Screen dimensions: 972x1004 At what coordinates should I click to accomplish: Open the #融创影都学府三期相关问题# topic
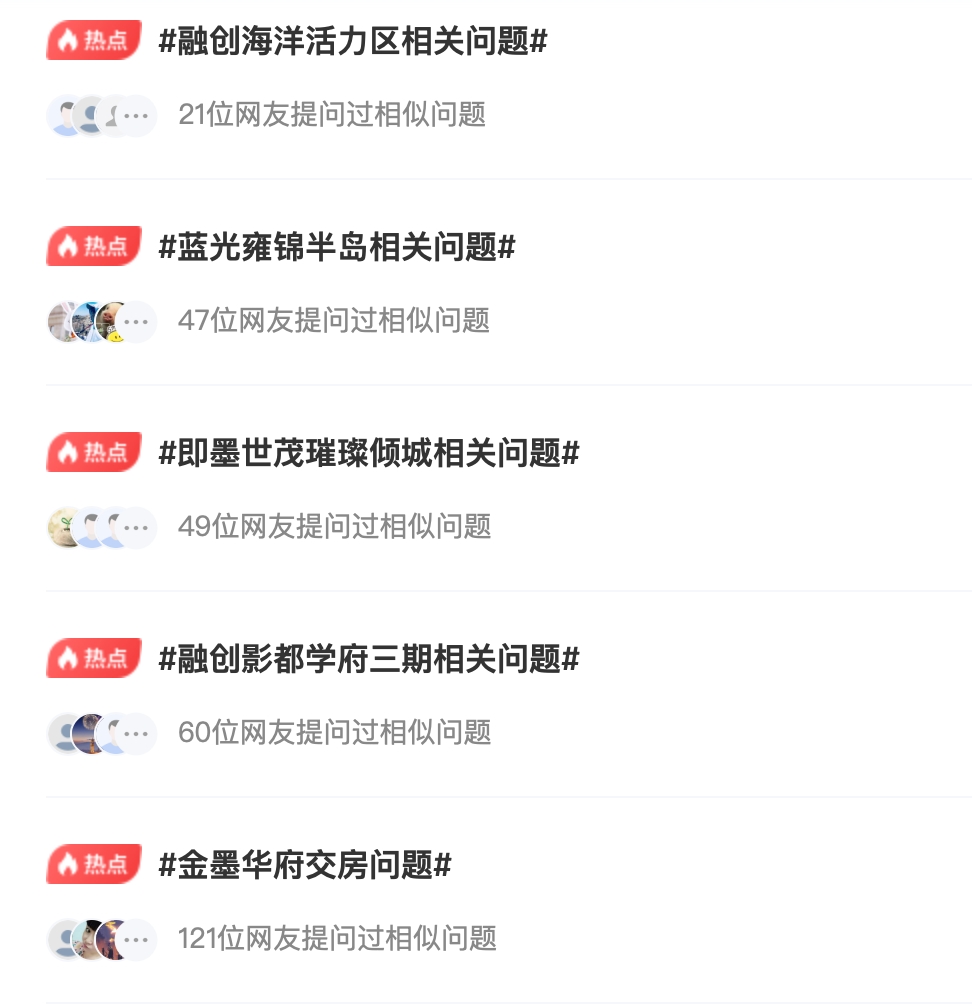pyautogui.click(x=369, y=659)
